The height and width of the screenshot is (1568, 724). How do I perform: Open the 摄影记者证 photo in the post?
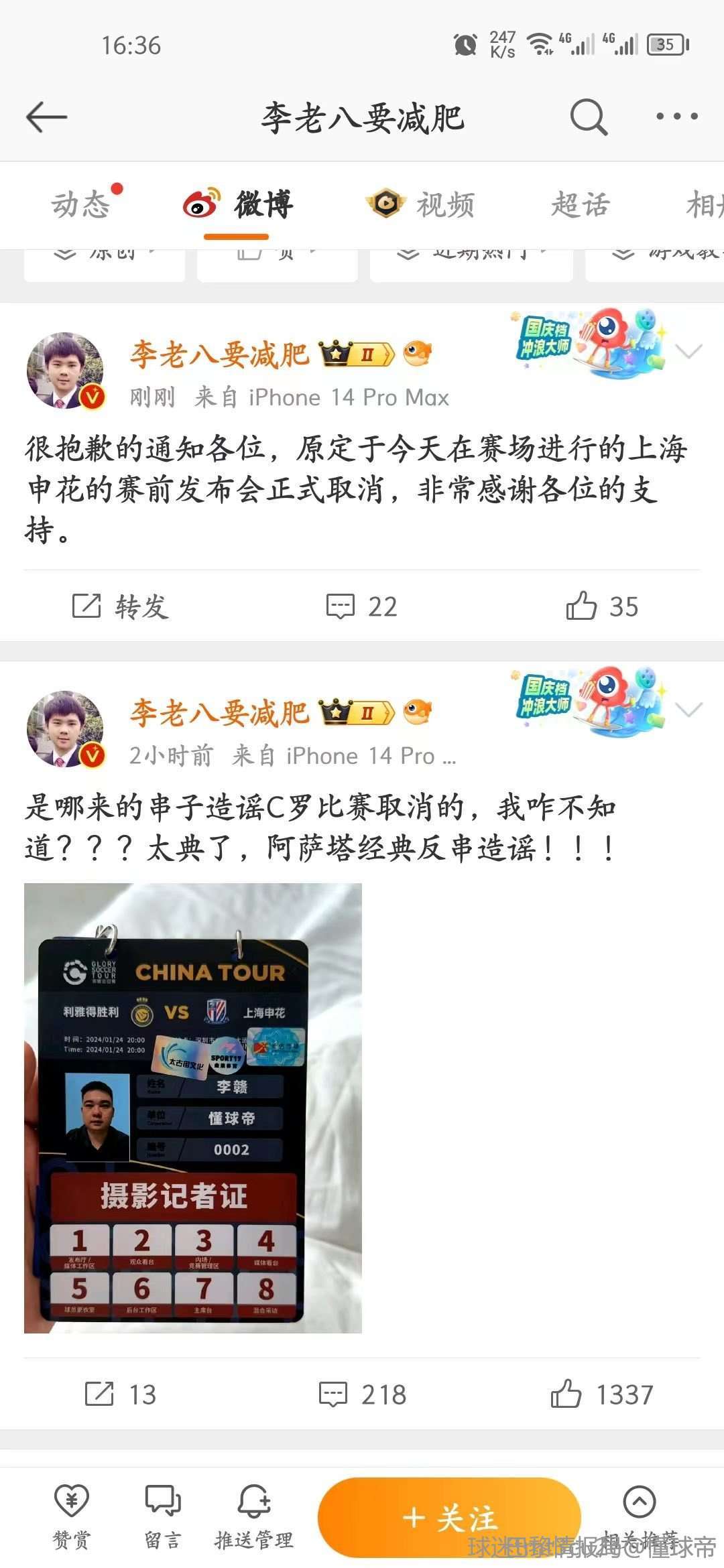tap(193, 1108)
